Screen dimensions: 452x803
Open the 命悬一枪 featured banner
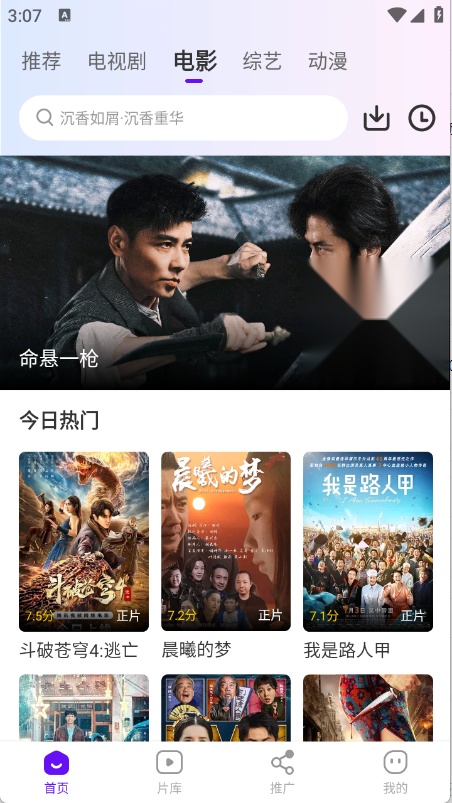coord(225,272)
